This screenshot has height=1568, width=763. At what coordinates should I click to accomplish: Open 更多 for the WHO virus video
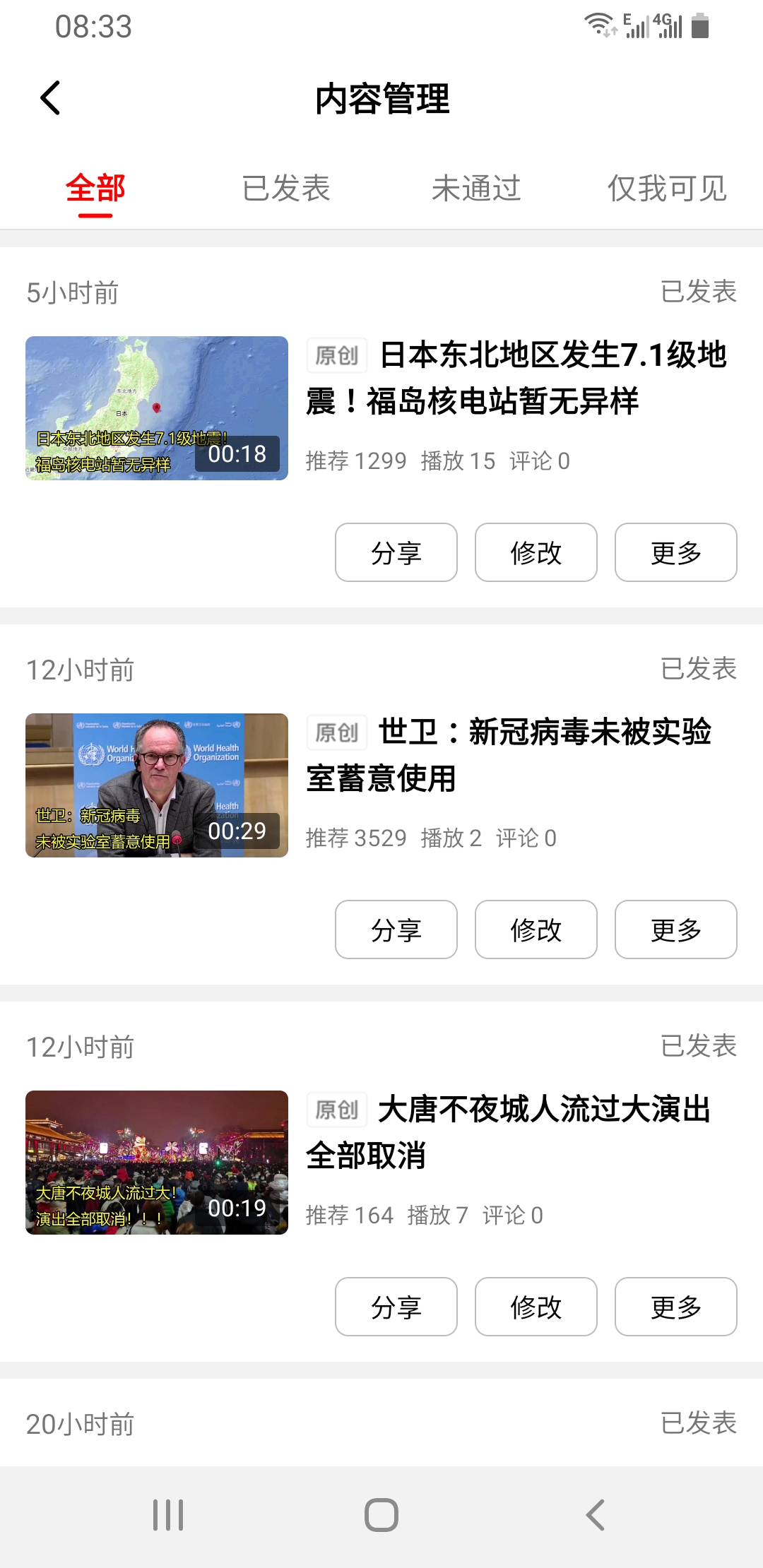coord(675,930)
